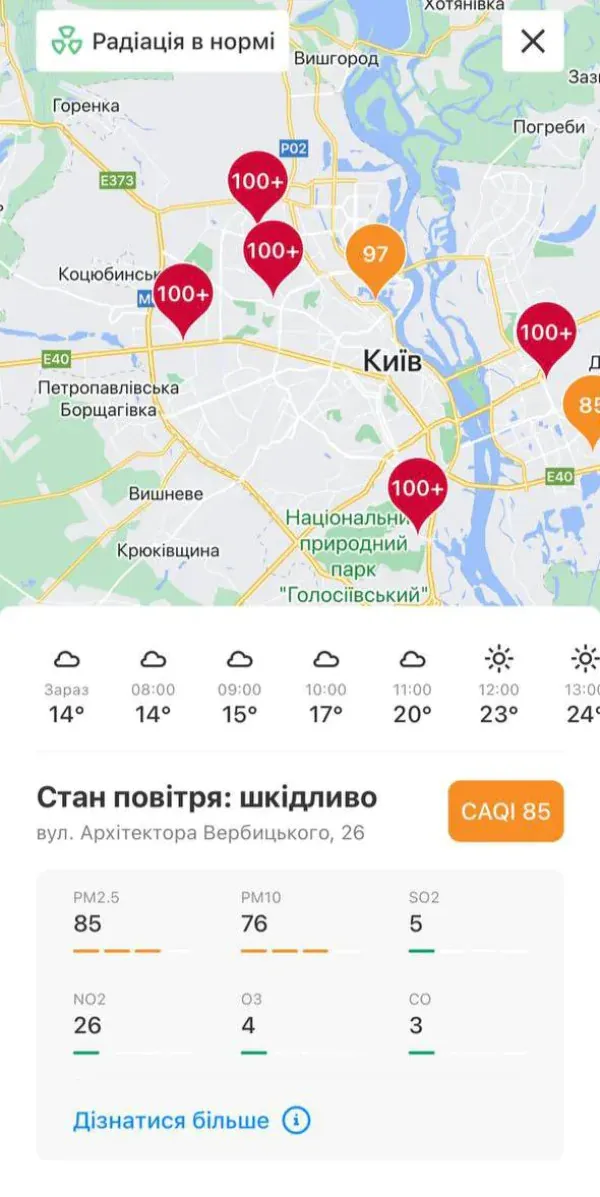Tap the 100+ marker near Коцюбинське
Image resolution: width=600 pixels, height=1197 pixels.
pyautogui.click(x=182, y=295)
